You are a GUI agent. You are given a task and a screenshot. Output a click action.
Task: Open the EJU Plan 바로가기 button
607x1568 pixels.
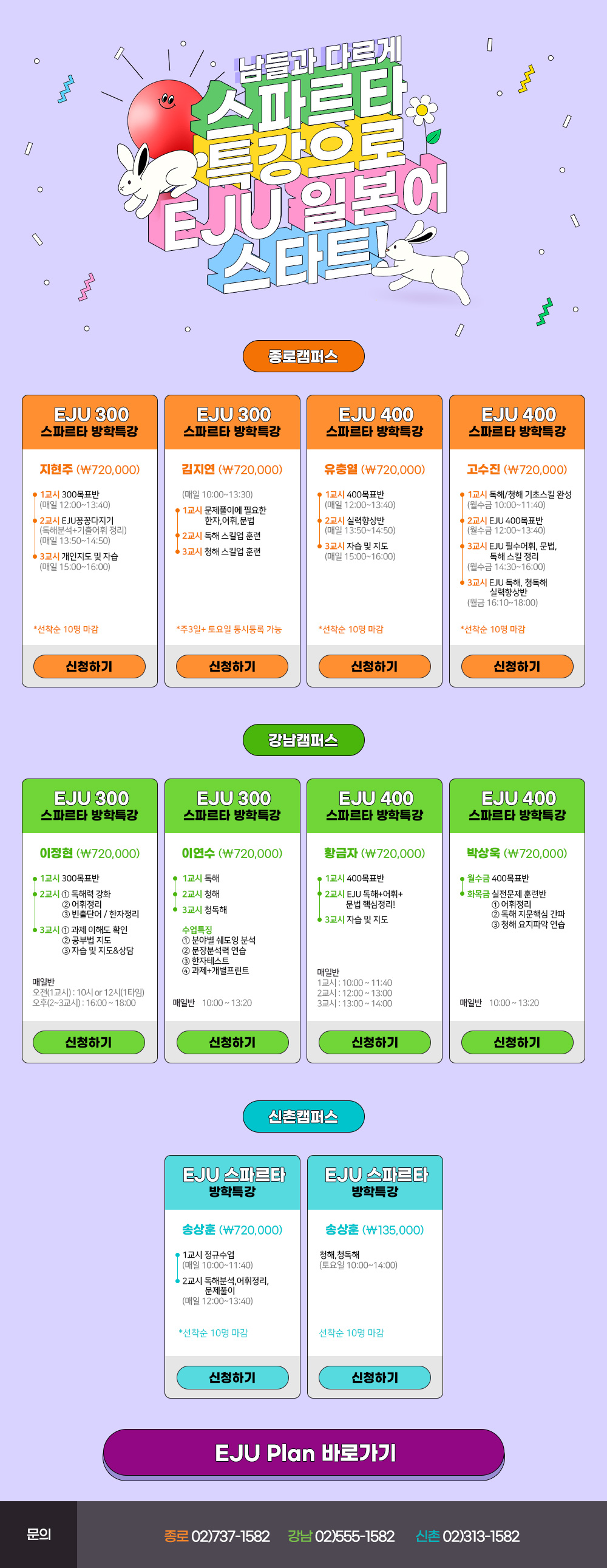(303, 1453)
